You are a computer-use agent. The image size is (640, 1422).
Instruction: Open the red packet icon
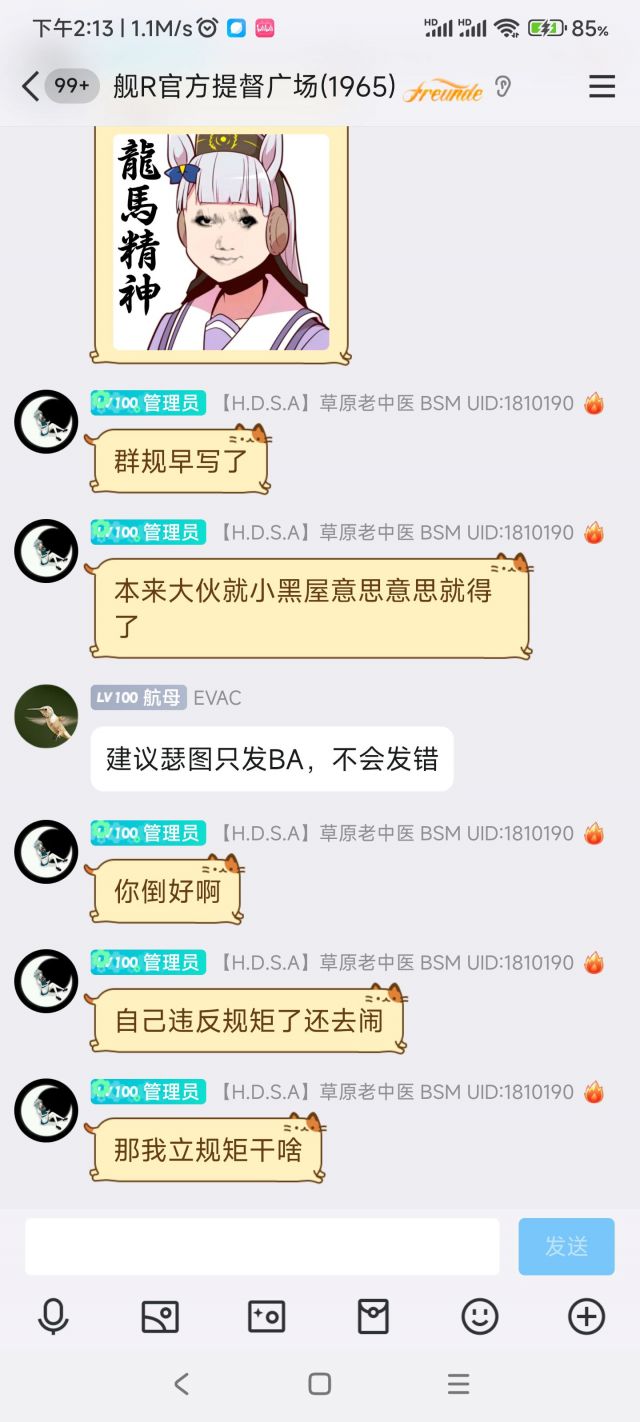click(x=373, y=1317)
